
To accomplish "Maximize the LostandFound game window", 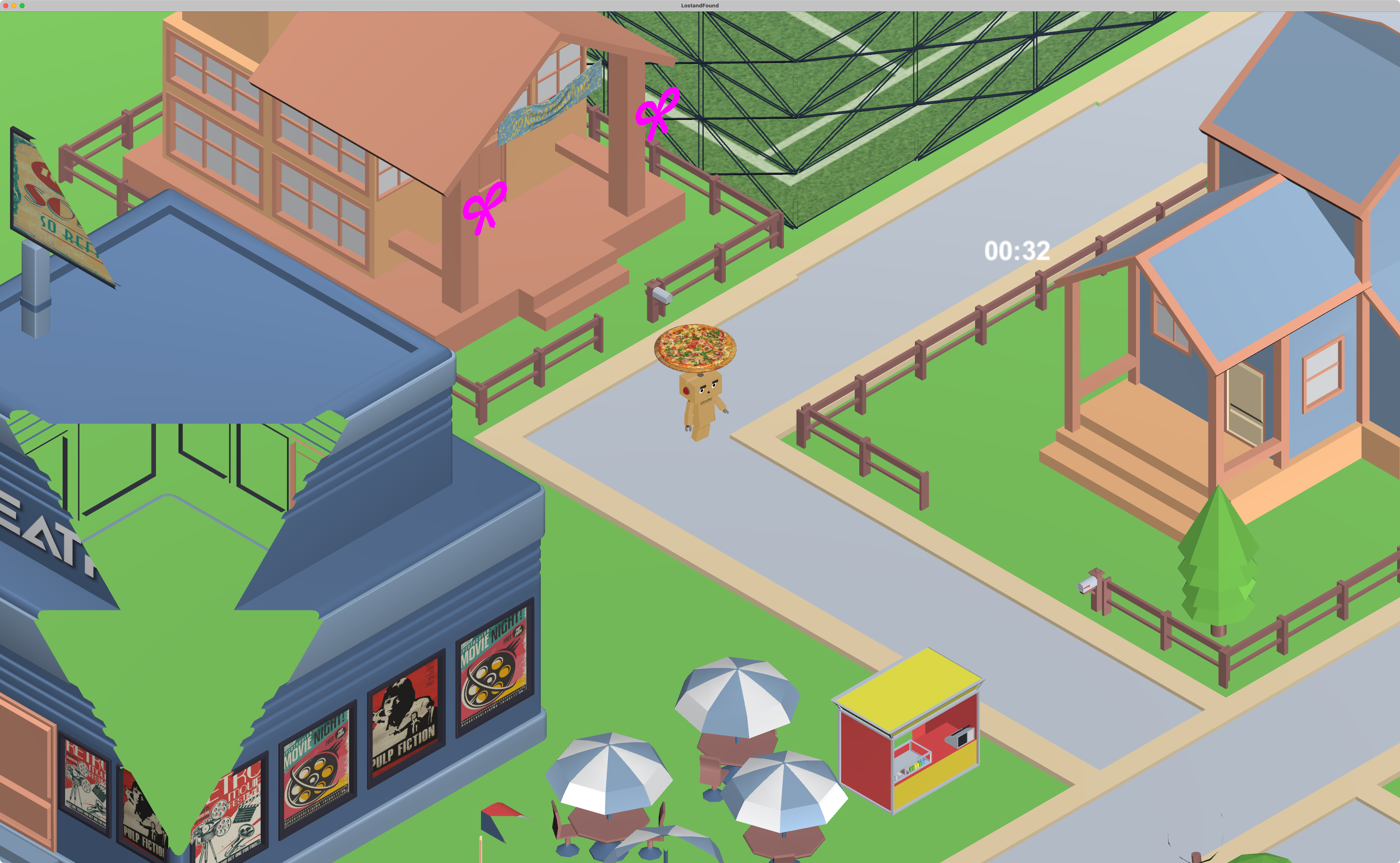I will coord(22,6).
